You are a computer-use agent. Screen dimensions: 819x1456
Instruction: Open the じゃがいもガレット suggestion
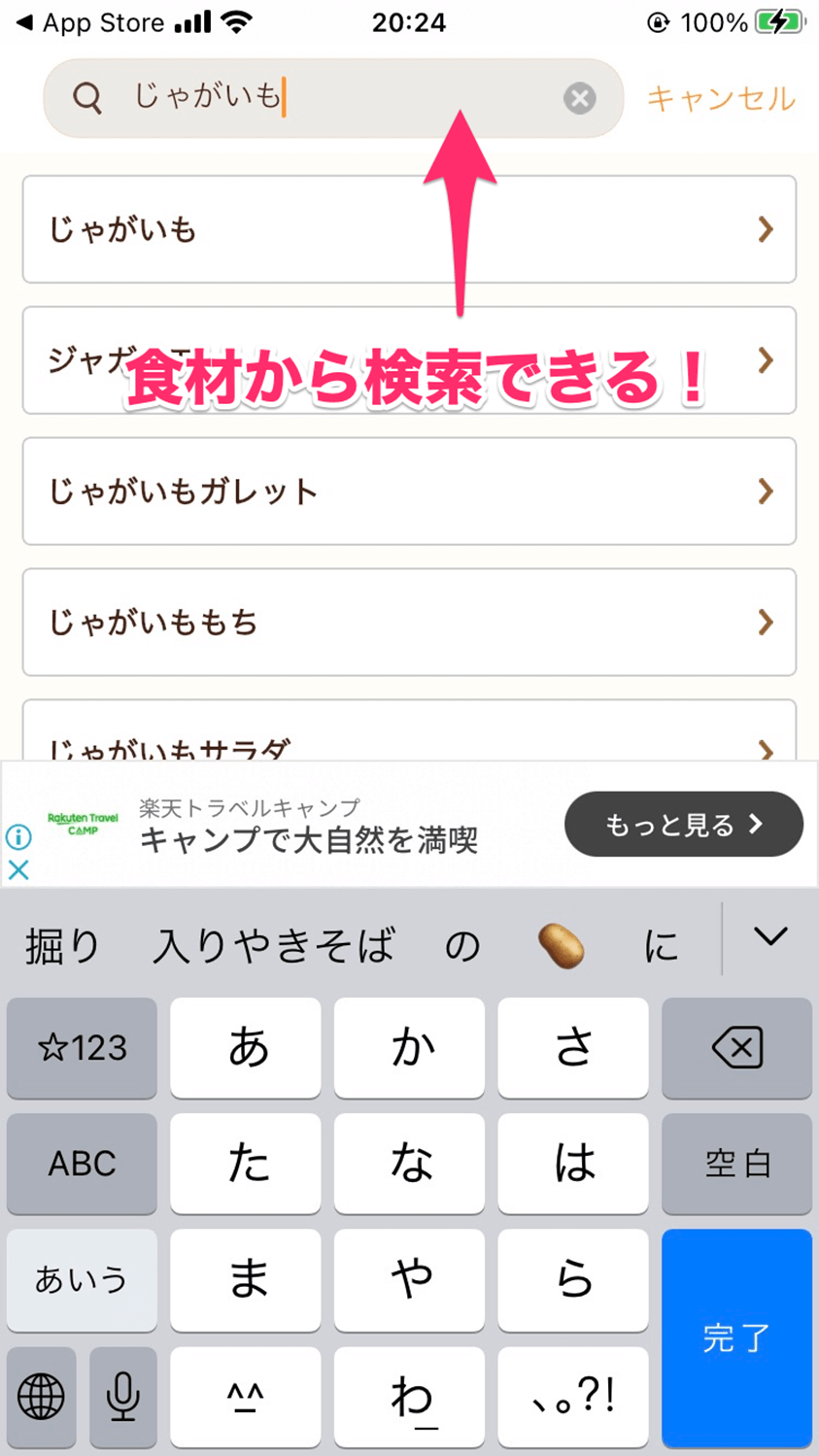[408, 491]
